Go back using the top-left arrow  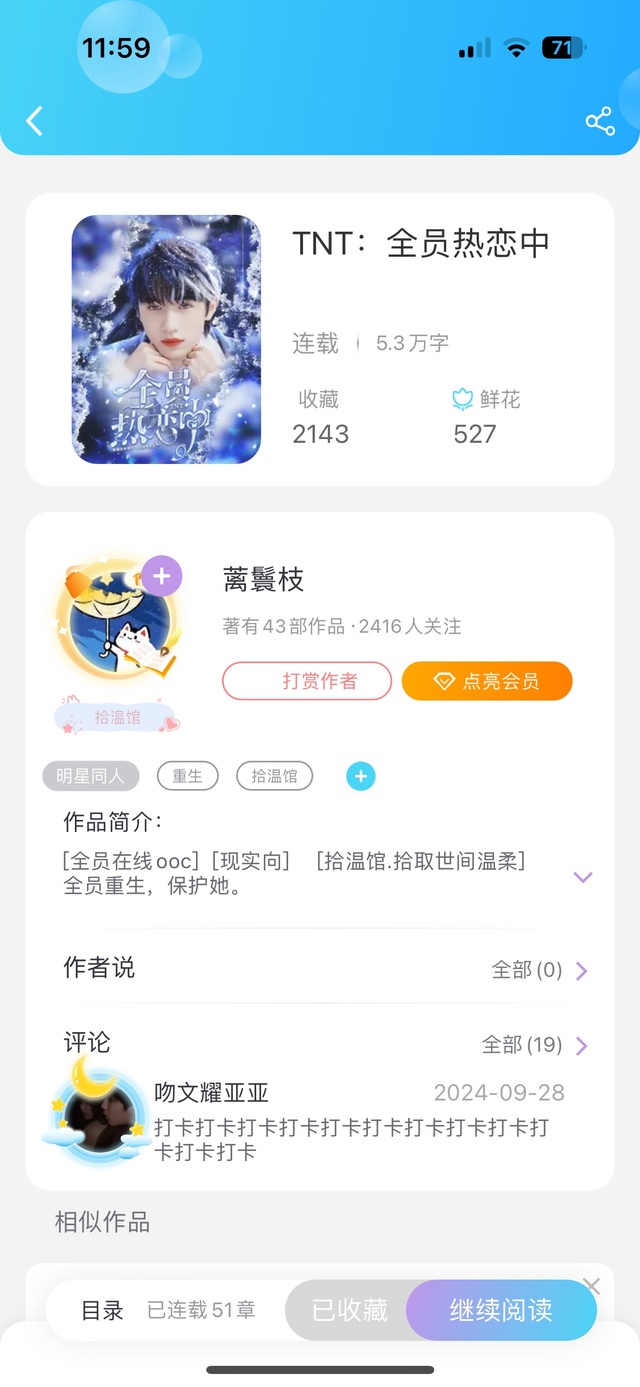pos(35,121)
